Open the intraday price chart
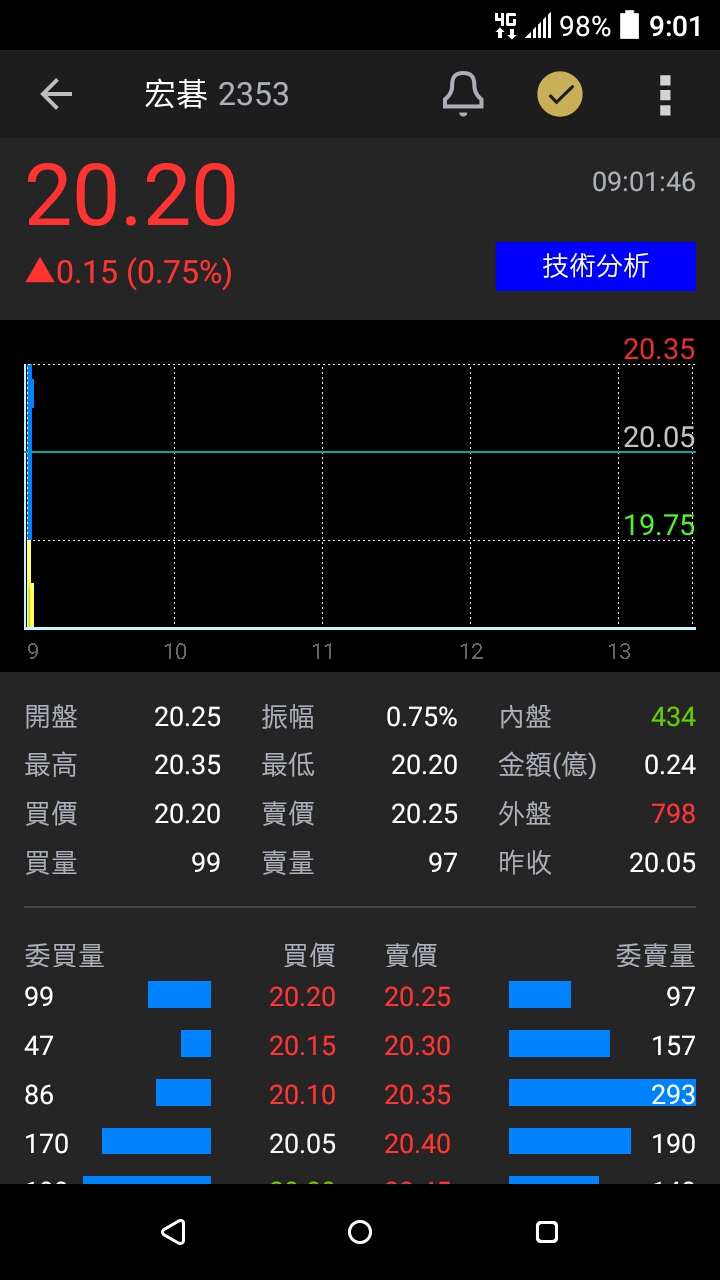720x1280 pixels. click(360, 496)
